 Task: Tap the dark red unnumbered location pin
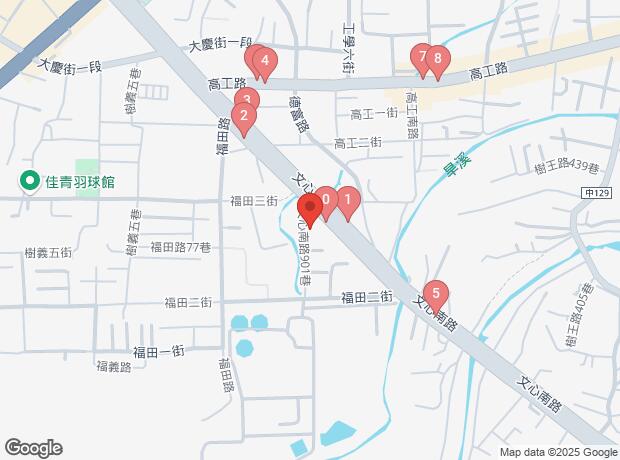point(309,210)
